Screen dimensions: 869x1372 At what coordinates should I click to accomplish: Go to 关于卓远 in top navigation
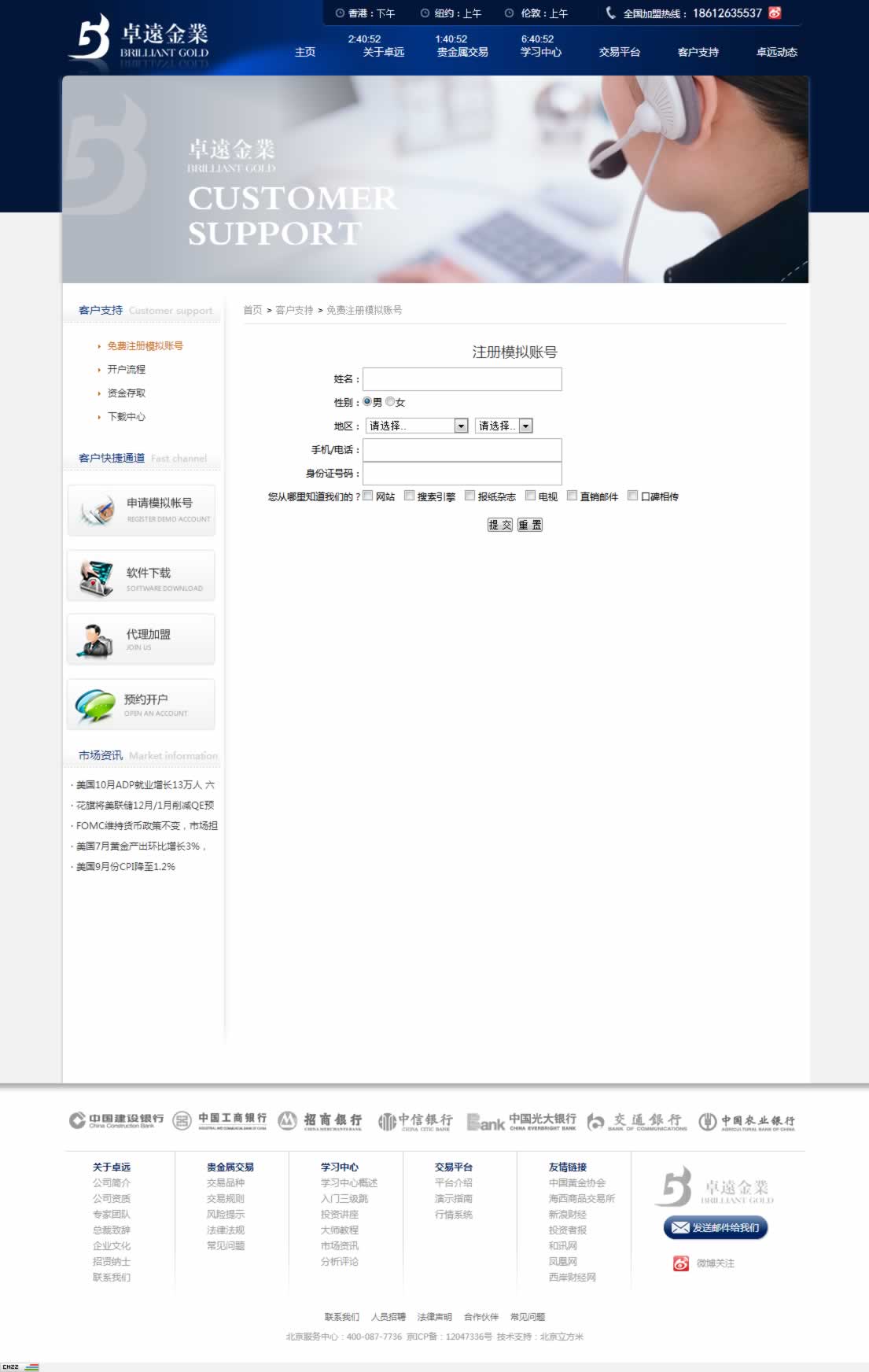tap(384, 52)
